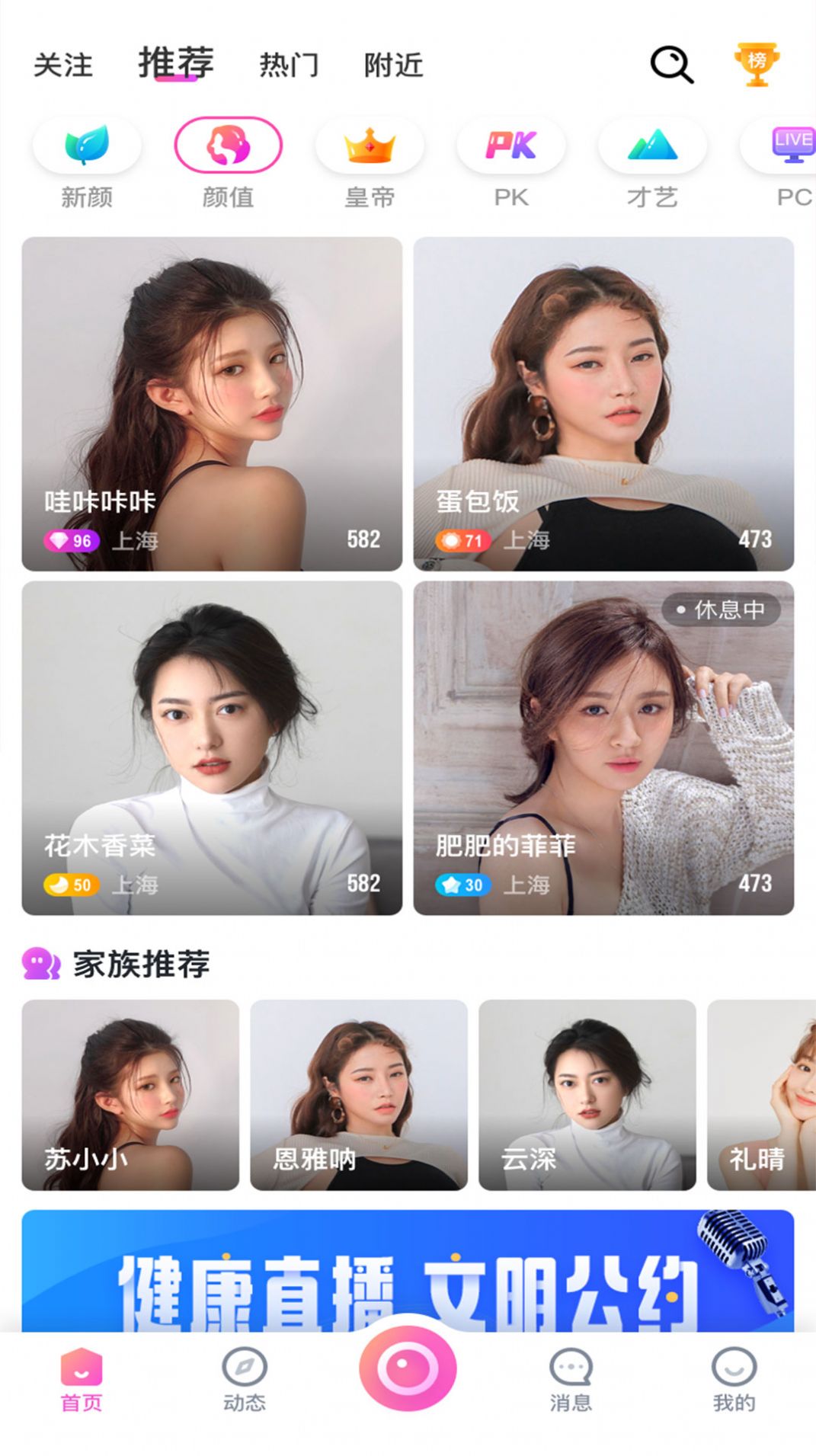Open the PK battles category

coord(510,146)
